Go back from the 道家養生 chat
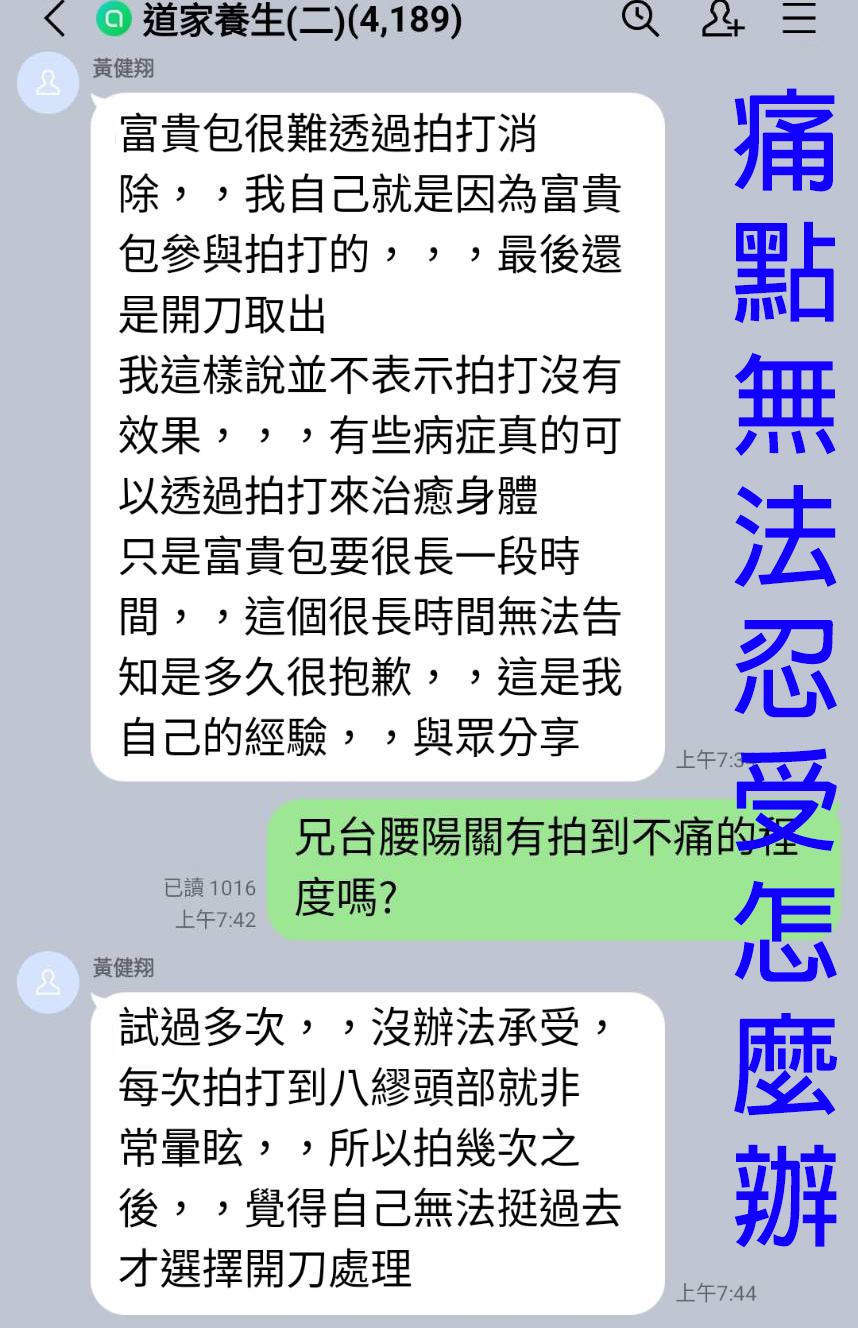 pyautogui.click(x=55, y=19)
